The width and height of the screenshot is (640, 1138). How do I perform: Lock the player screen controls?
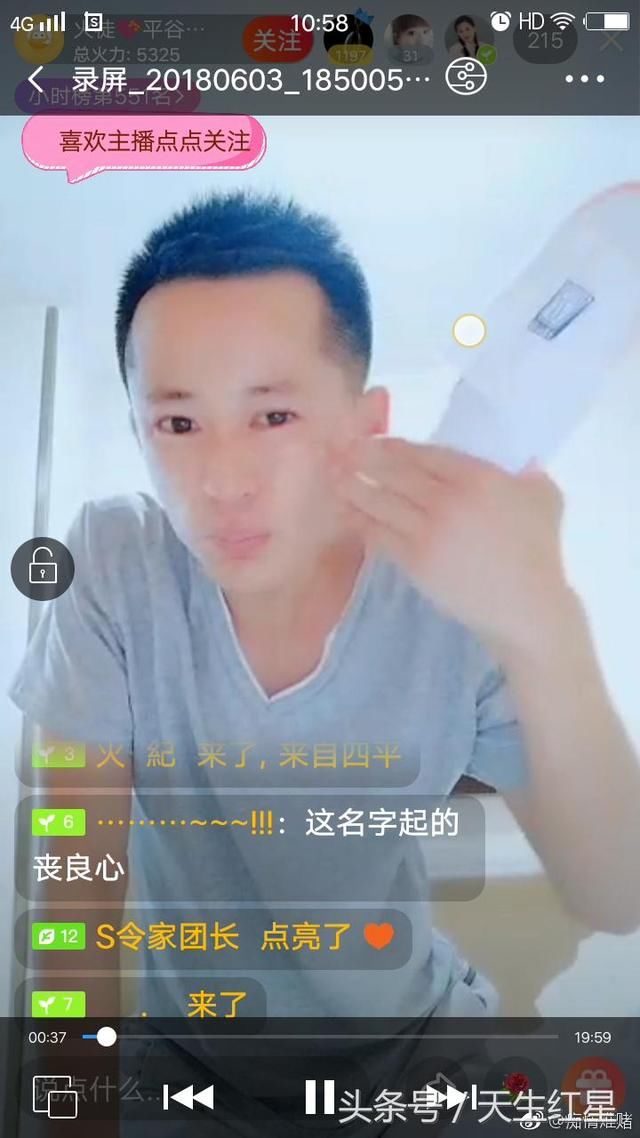[42, 569]
